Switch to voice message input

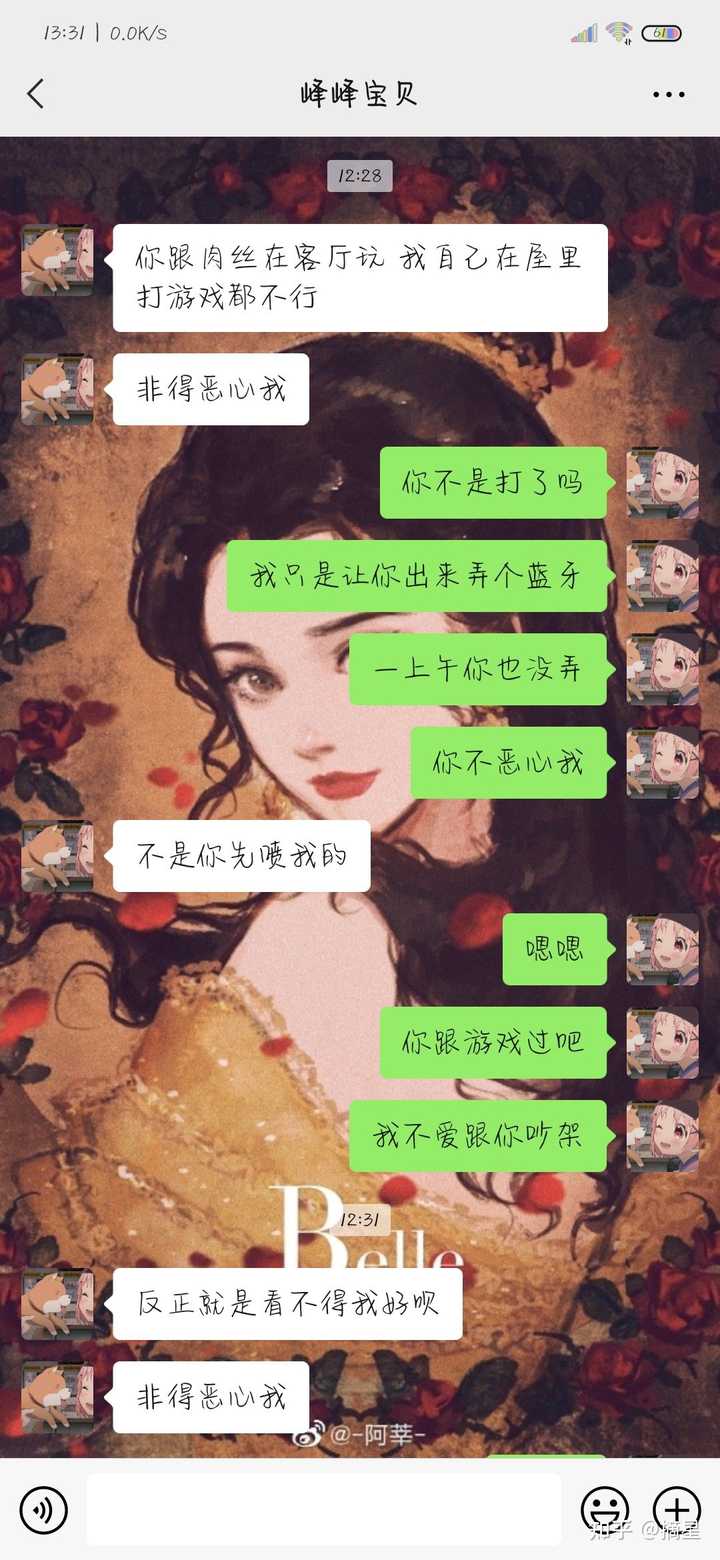coord(43,1509)
